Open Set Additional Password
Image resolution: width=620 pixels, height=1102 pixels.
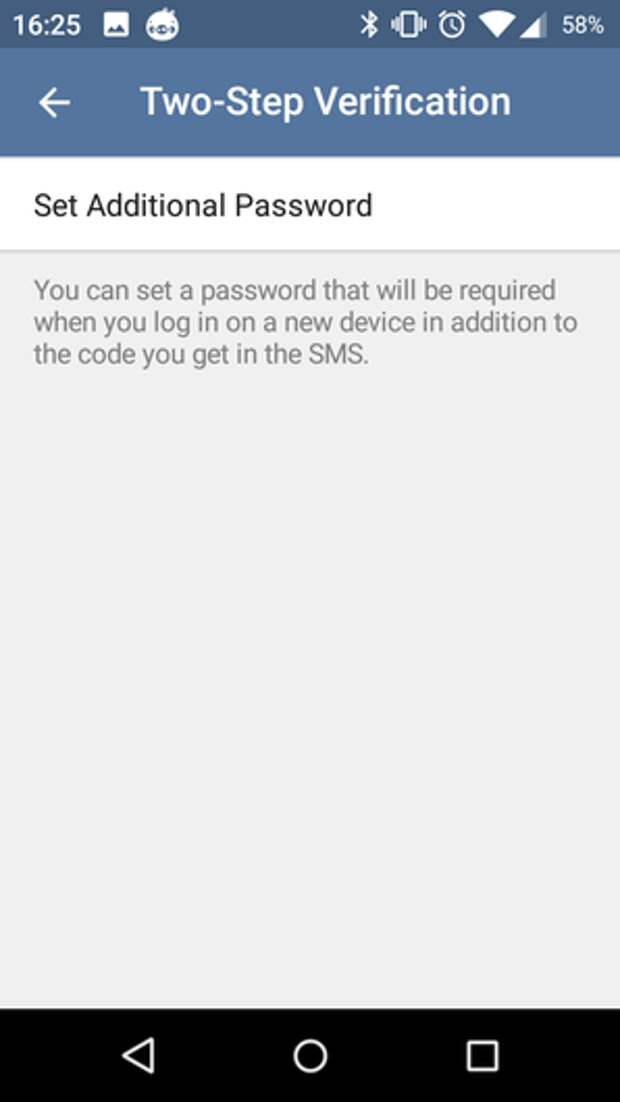point(310,205)
